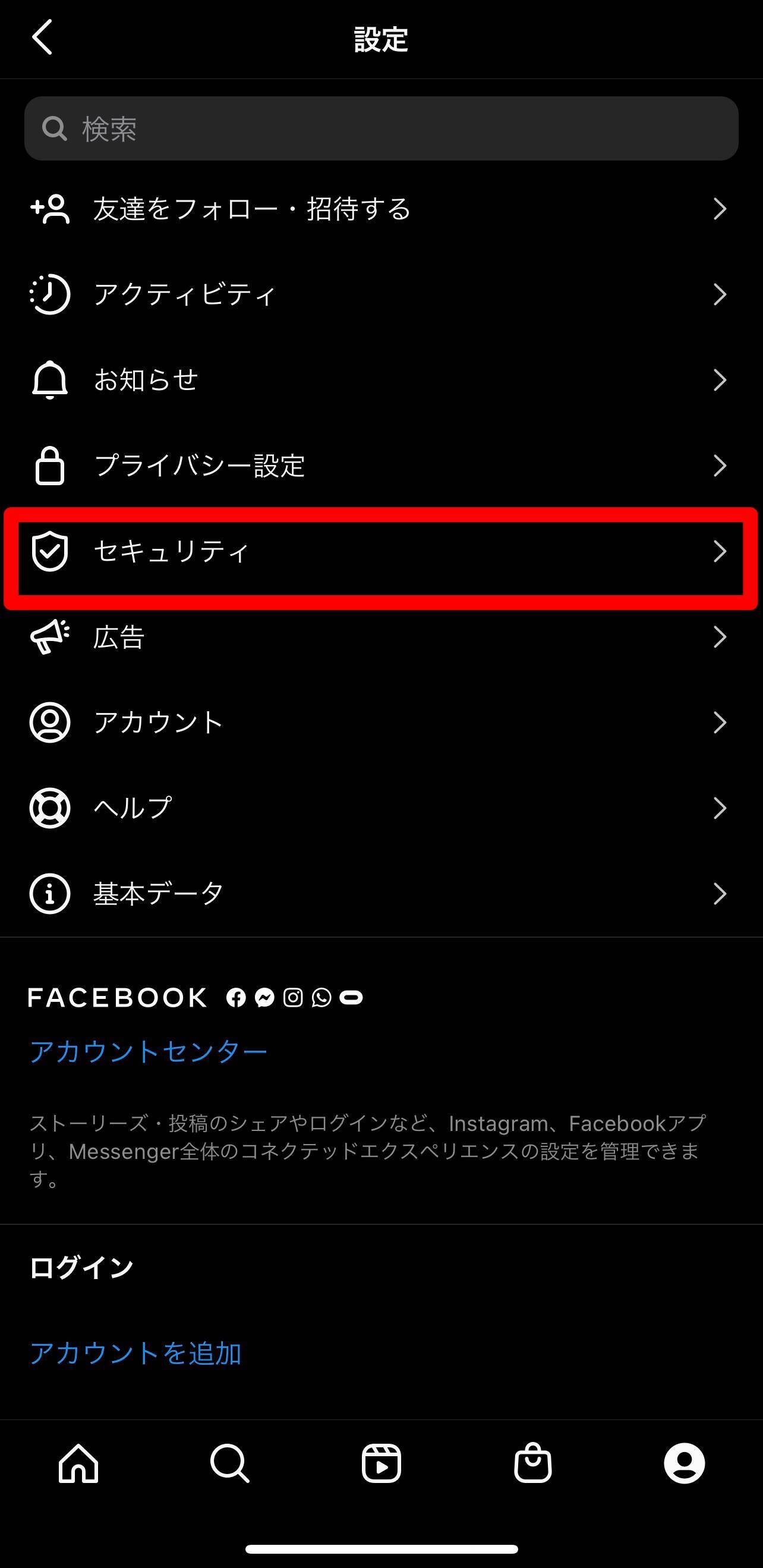Go back from the 設定 screen
Viewport: 763px width, 1568px height.
[x=42, y=37]
